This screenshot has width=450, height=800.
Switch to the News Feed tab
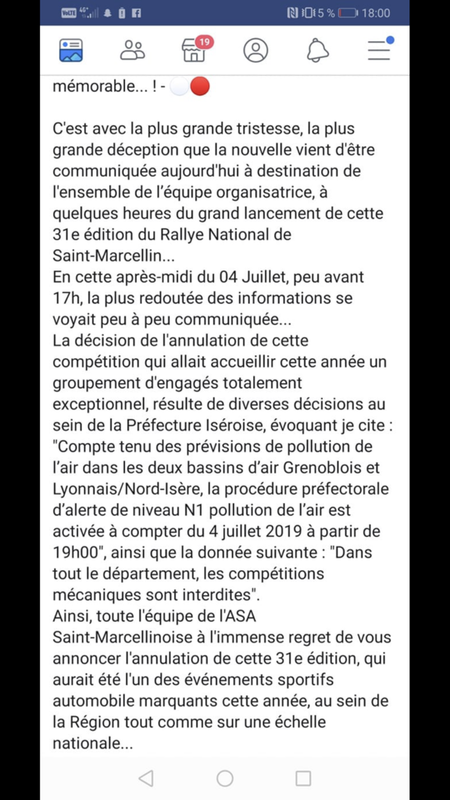click(71, 51)
